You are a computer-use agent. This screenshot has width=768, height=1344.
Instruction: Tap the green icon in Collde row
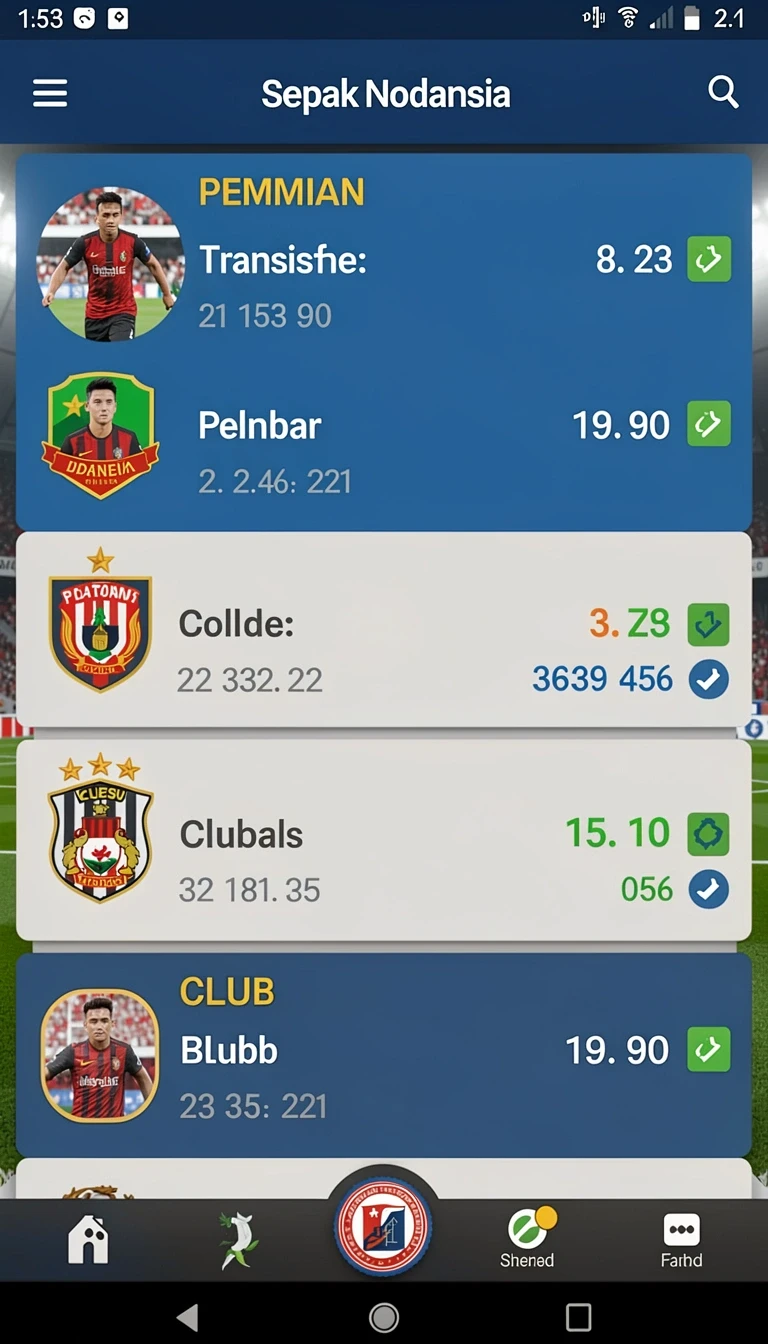click(708, 625)
